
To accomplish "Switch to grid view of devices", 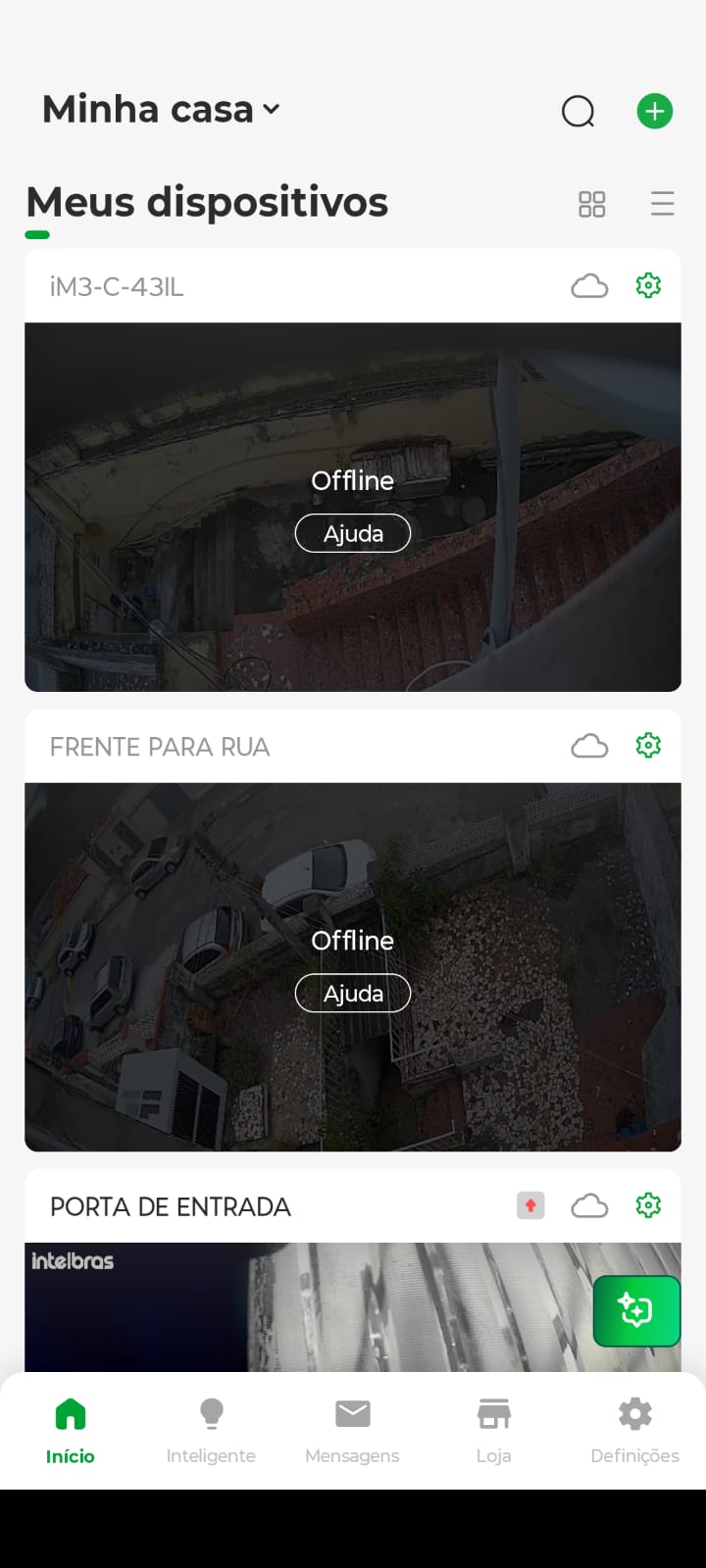I will 591,204.
